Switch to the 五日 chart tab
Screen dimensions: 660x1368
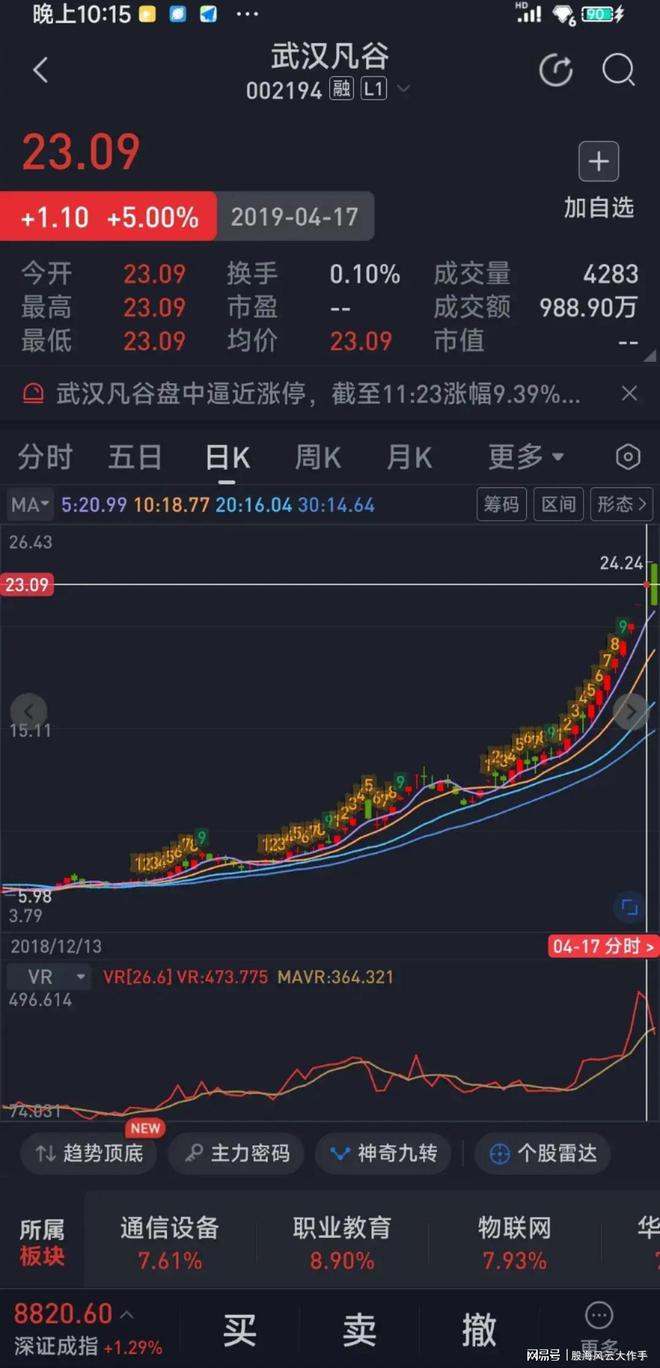click(135, 457)
